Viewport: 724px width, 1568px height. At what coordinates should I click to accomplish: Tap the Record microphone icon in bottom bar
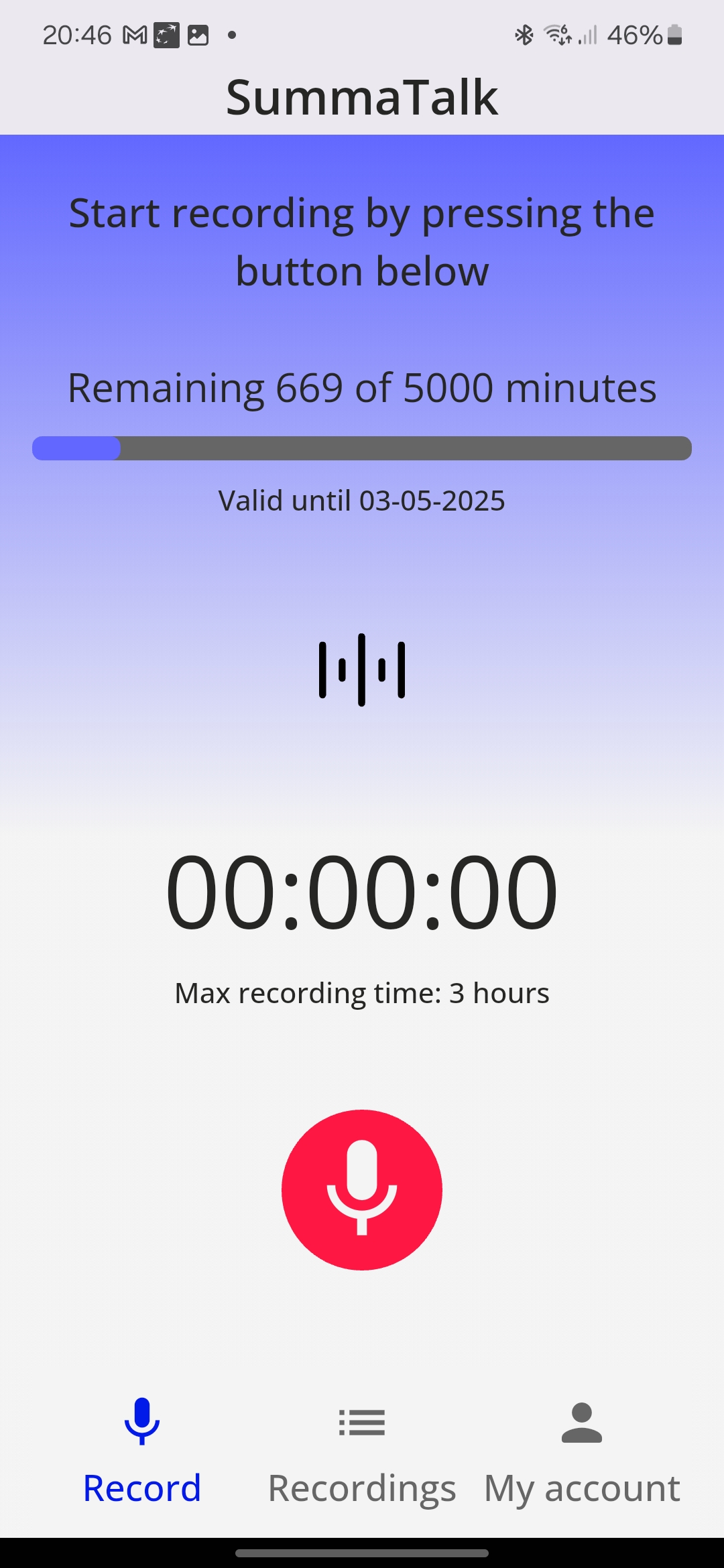coord(141,1421)
